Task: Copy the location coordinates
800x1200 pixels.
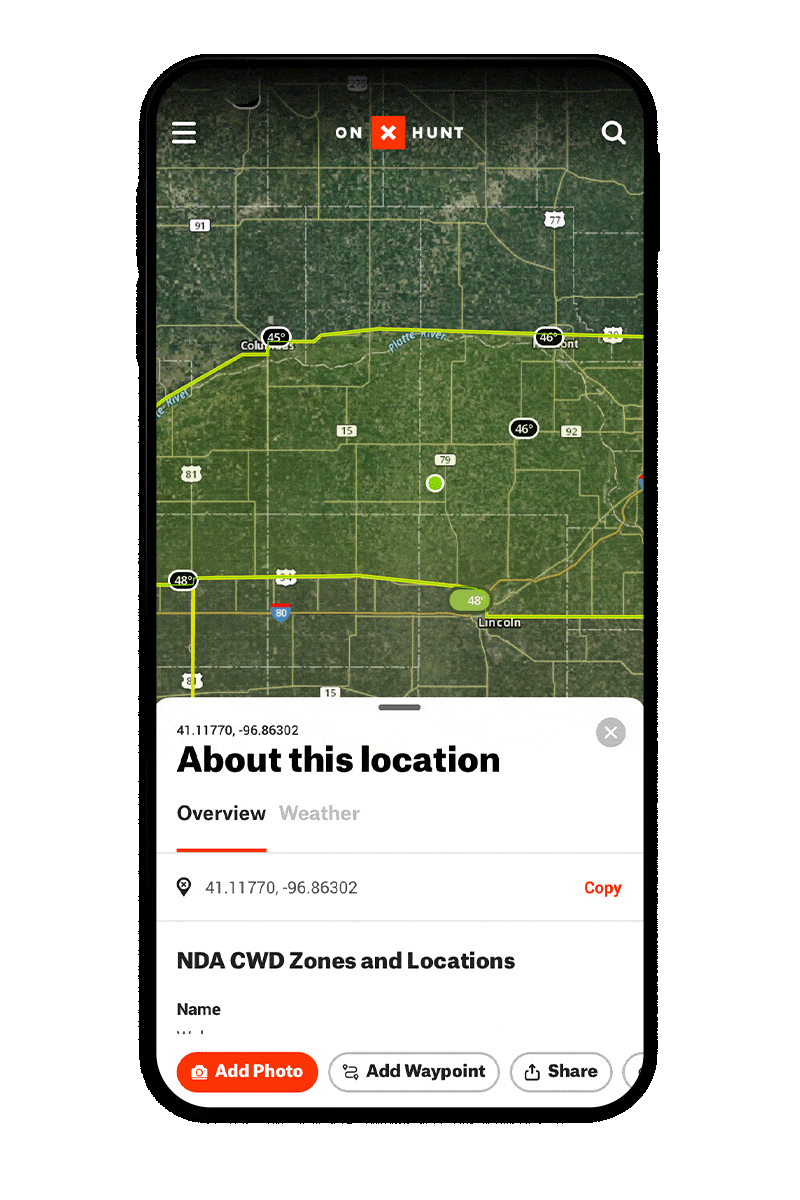Action: click(602, 888)
